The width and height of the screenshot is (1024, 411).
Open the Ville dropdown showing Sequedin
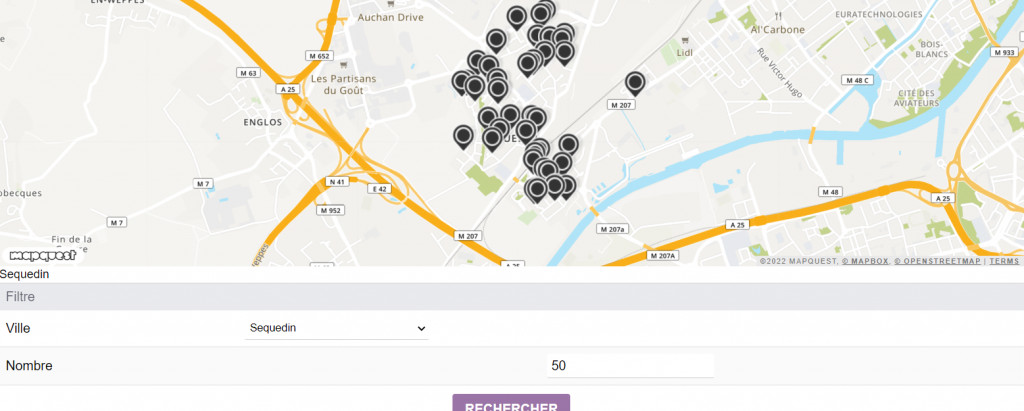[x=337, y=328]
